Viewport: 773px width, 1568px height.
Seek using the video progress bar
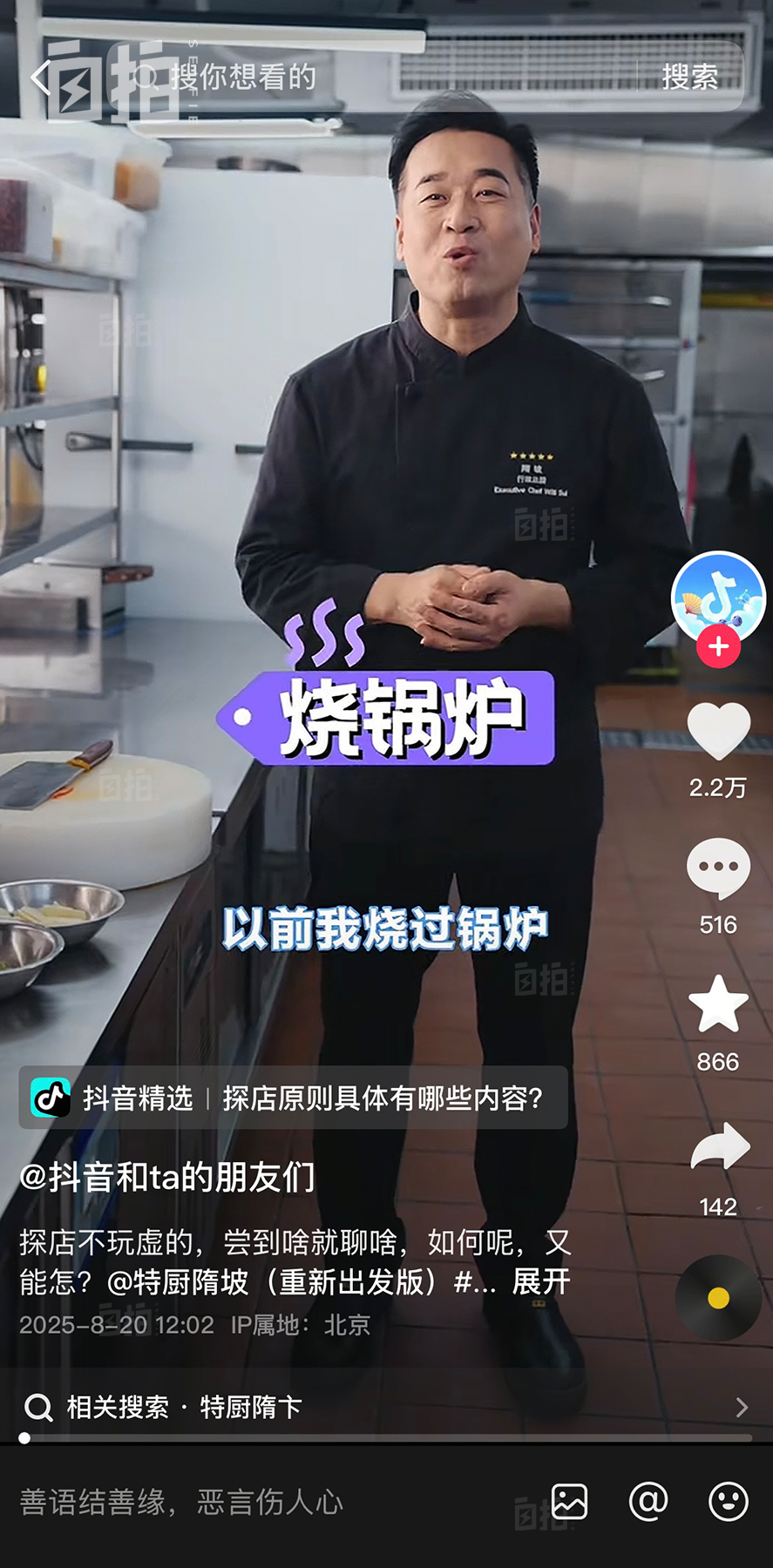point(386,1438)
